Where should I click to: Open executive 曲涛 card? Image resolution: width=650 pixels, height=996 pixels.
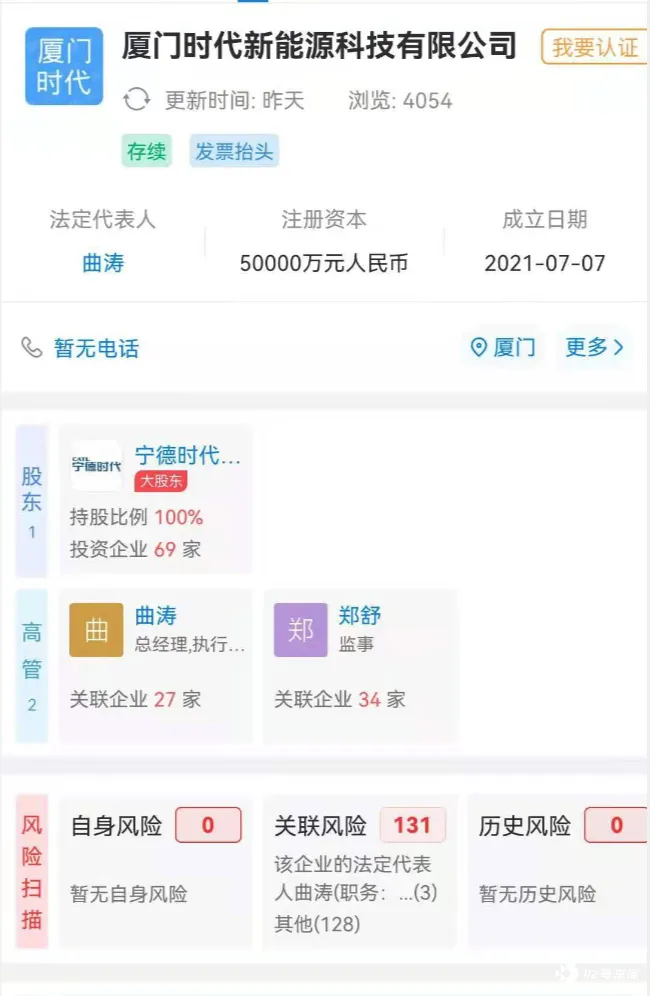[155, 665]
